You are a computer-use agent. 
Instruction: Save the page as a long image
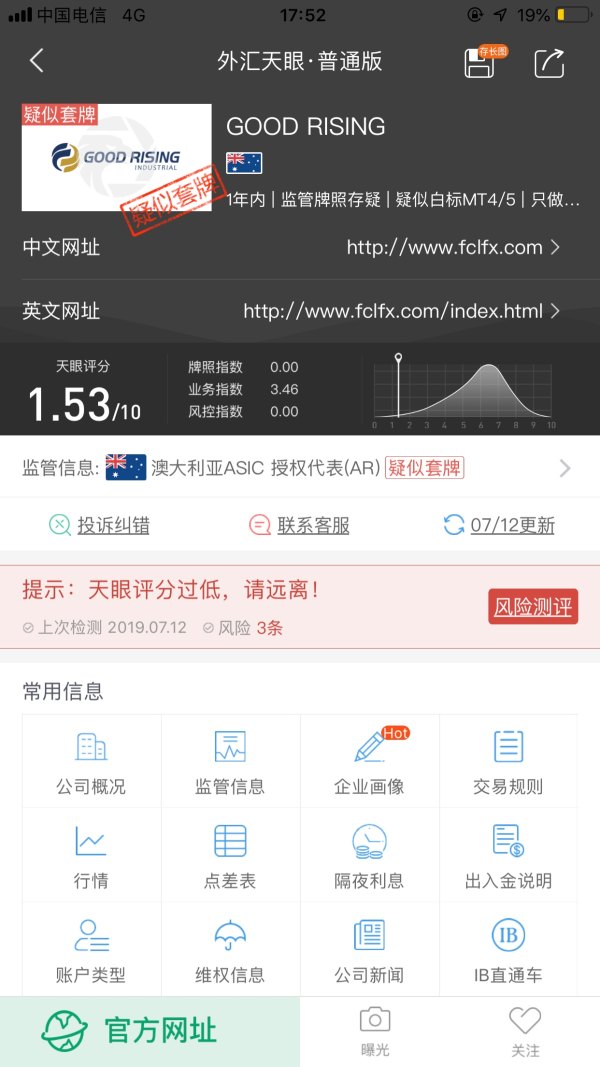tap(480, 62)
